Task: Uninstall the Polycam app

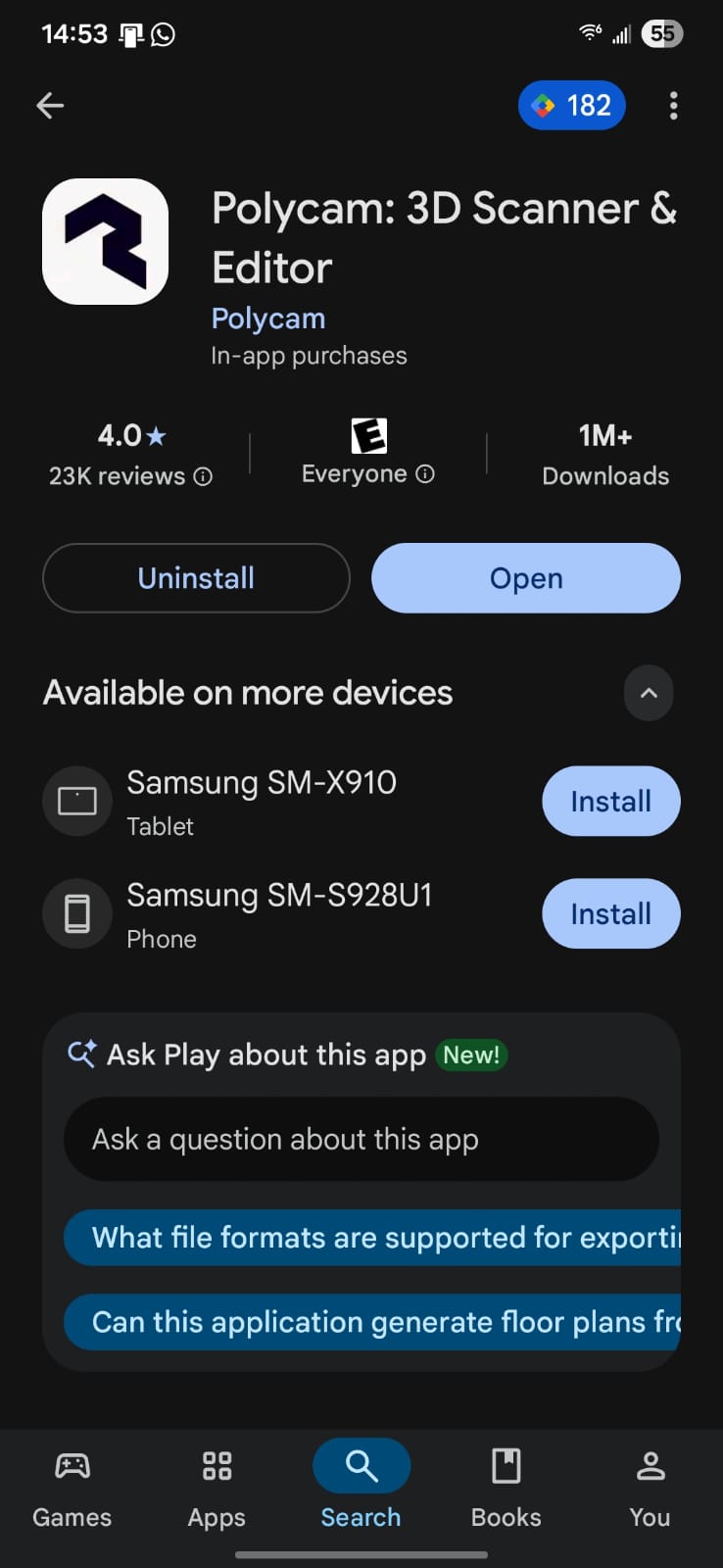Action: 196,578
